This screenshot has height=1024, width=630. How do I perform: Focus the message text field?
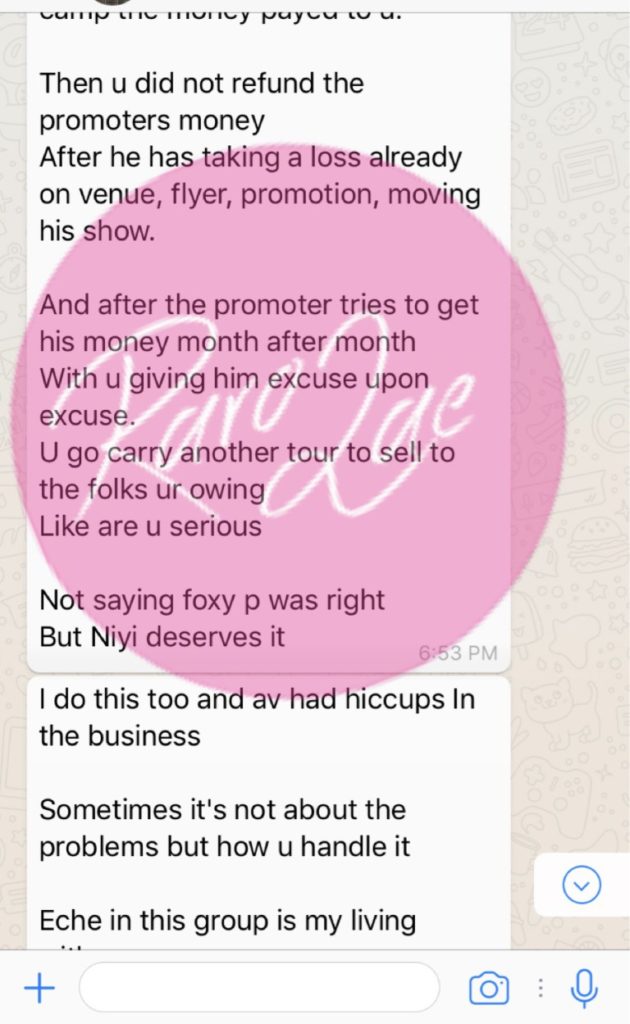259,987
